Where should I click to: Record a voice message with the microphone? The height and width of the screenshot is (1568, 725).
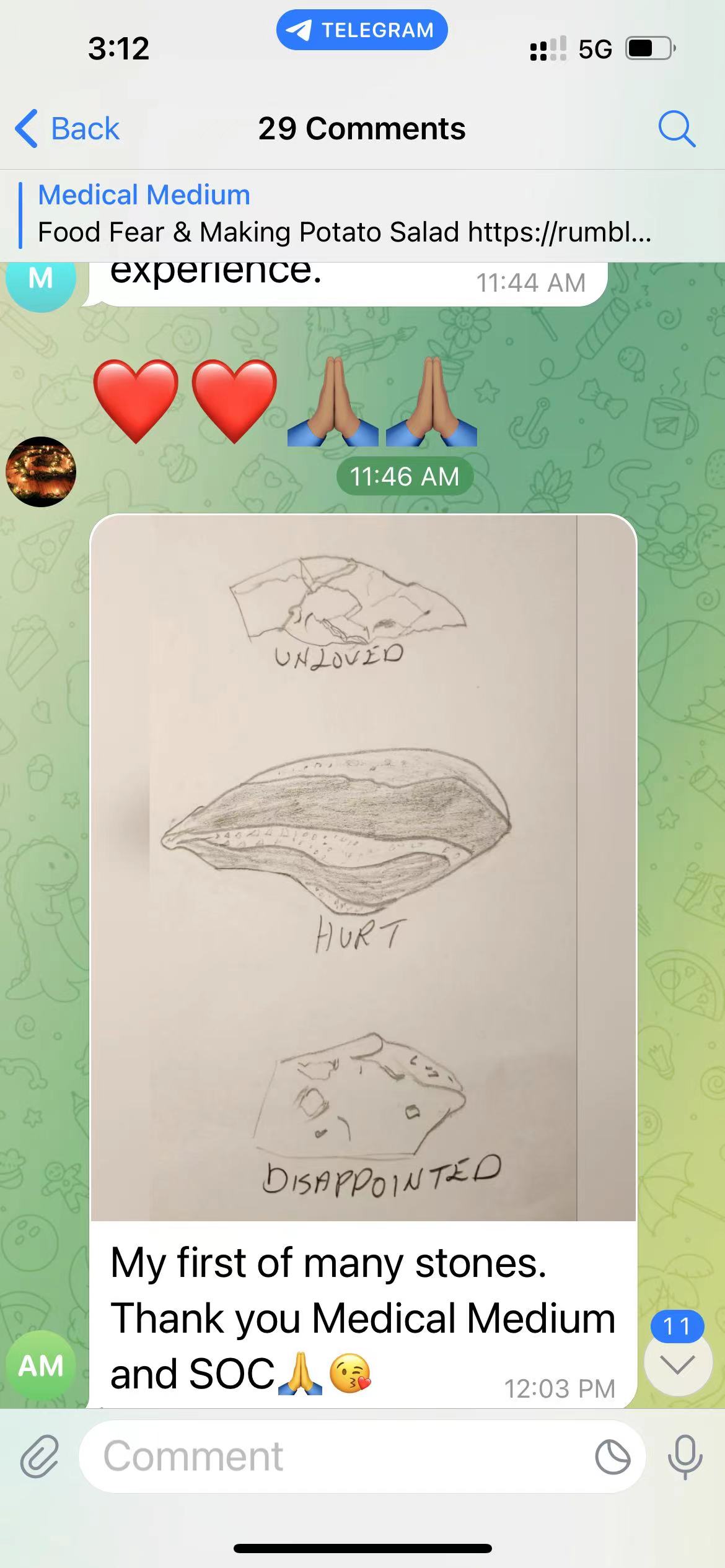[x=685, y=1456]
